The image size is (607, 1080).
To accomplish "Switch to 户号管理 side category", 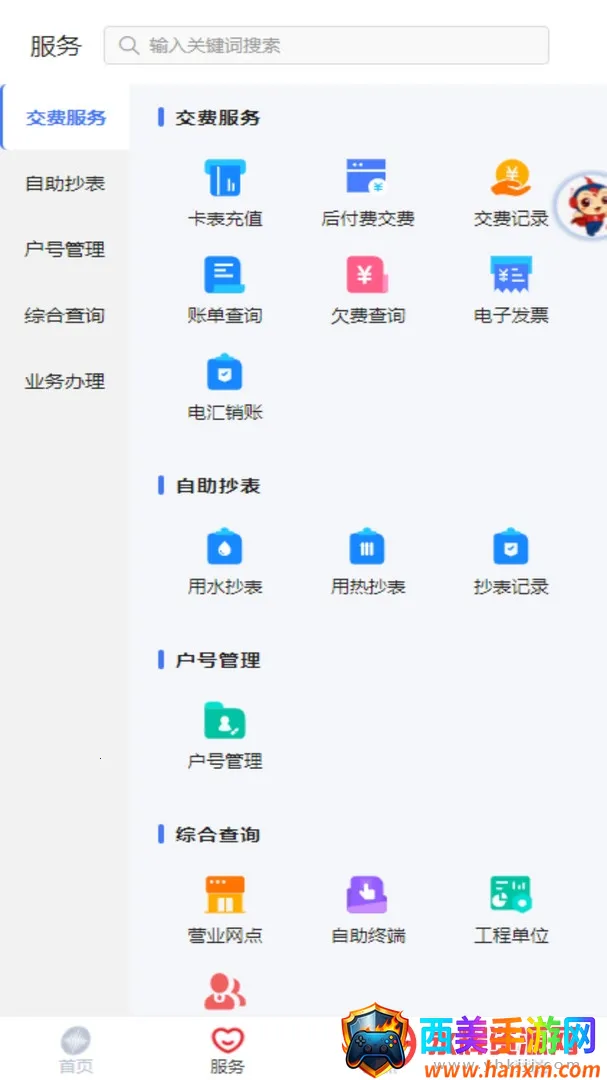I will [x=65, y=250].
